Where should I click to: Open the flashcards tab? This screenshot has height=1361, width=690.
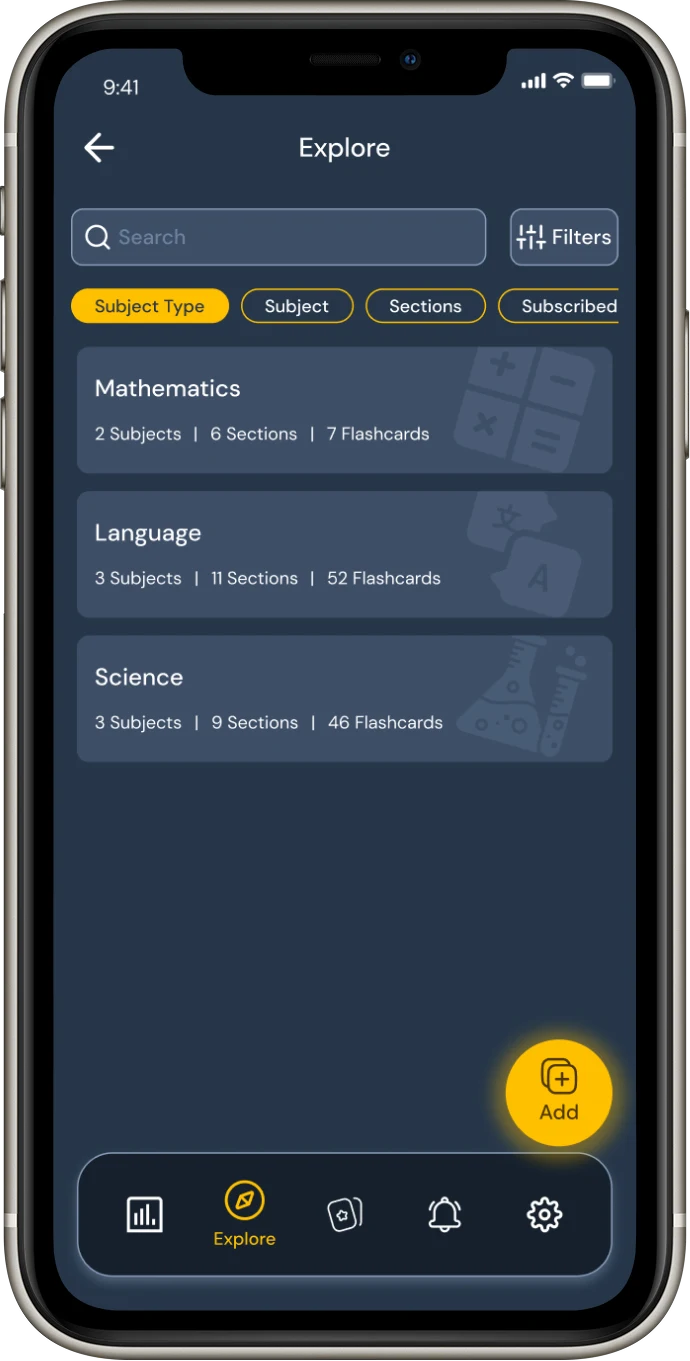pyautogui.click(x=345, y=1215)
